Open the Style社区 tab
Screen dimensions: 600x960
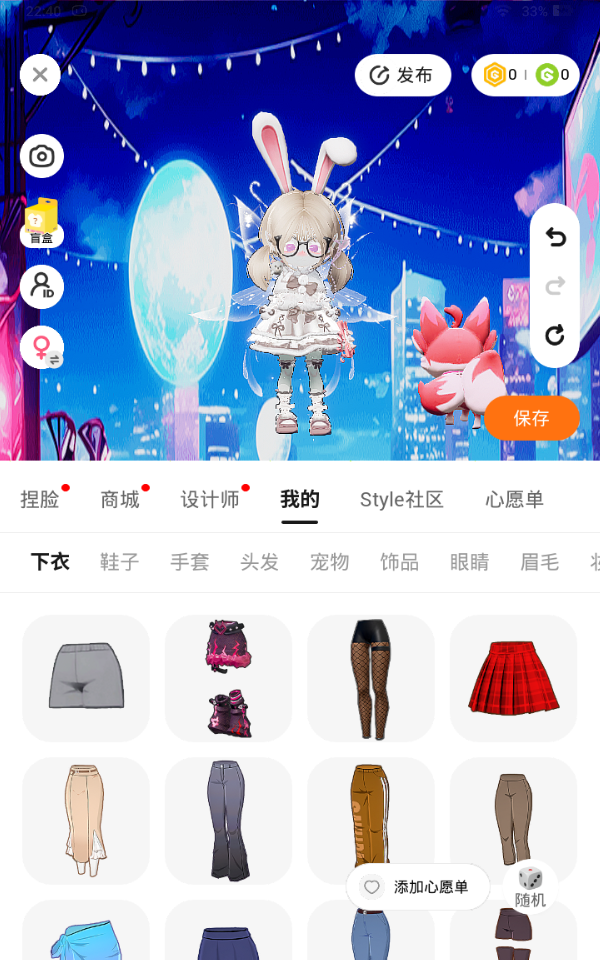pyautogui.click(x=401, y=500)
